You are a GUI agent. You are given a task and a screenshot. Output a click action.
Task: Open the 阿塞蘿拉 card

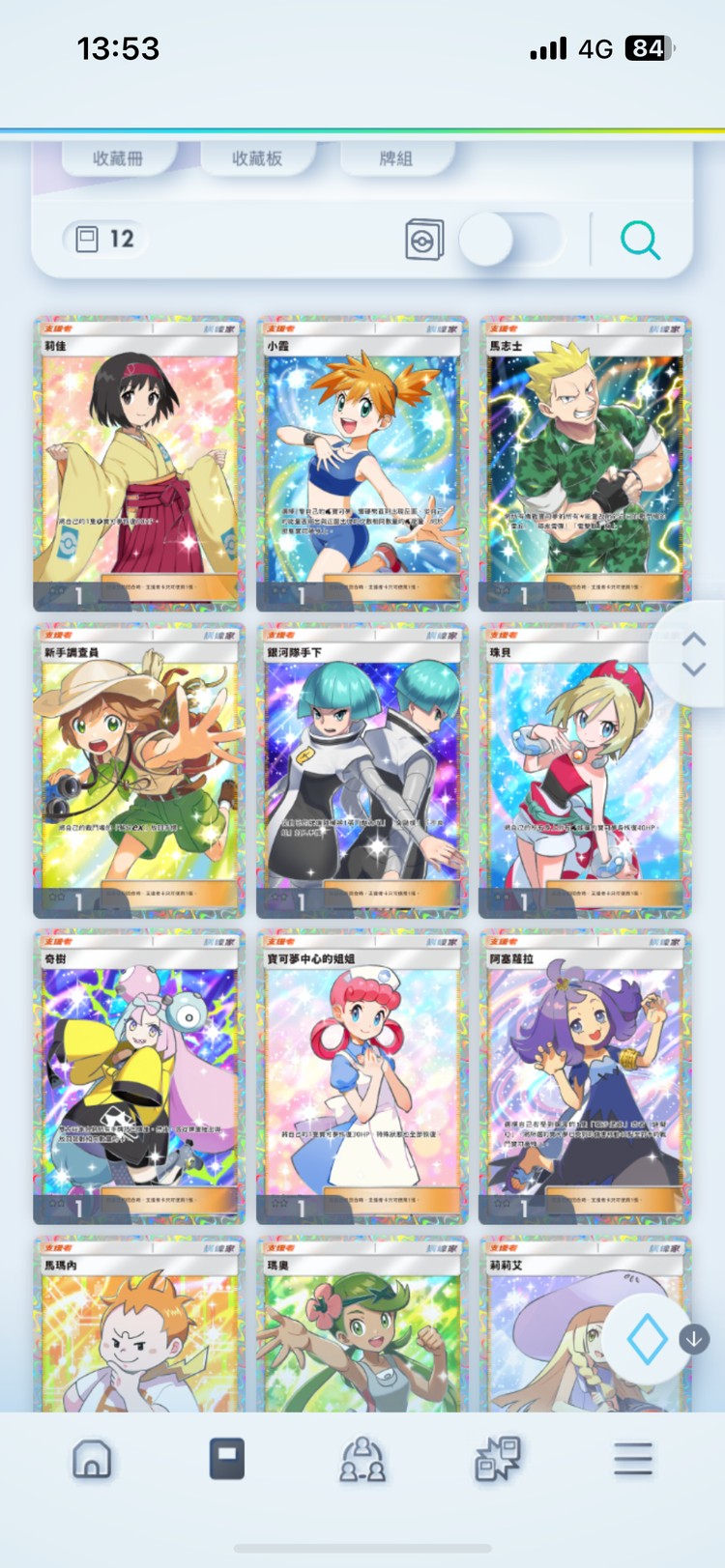(585, 1076)
